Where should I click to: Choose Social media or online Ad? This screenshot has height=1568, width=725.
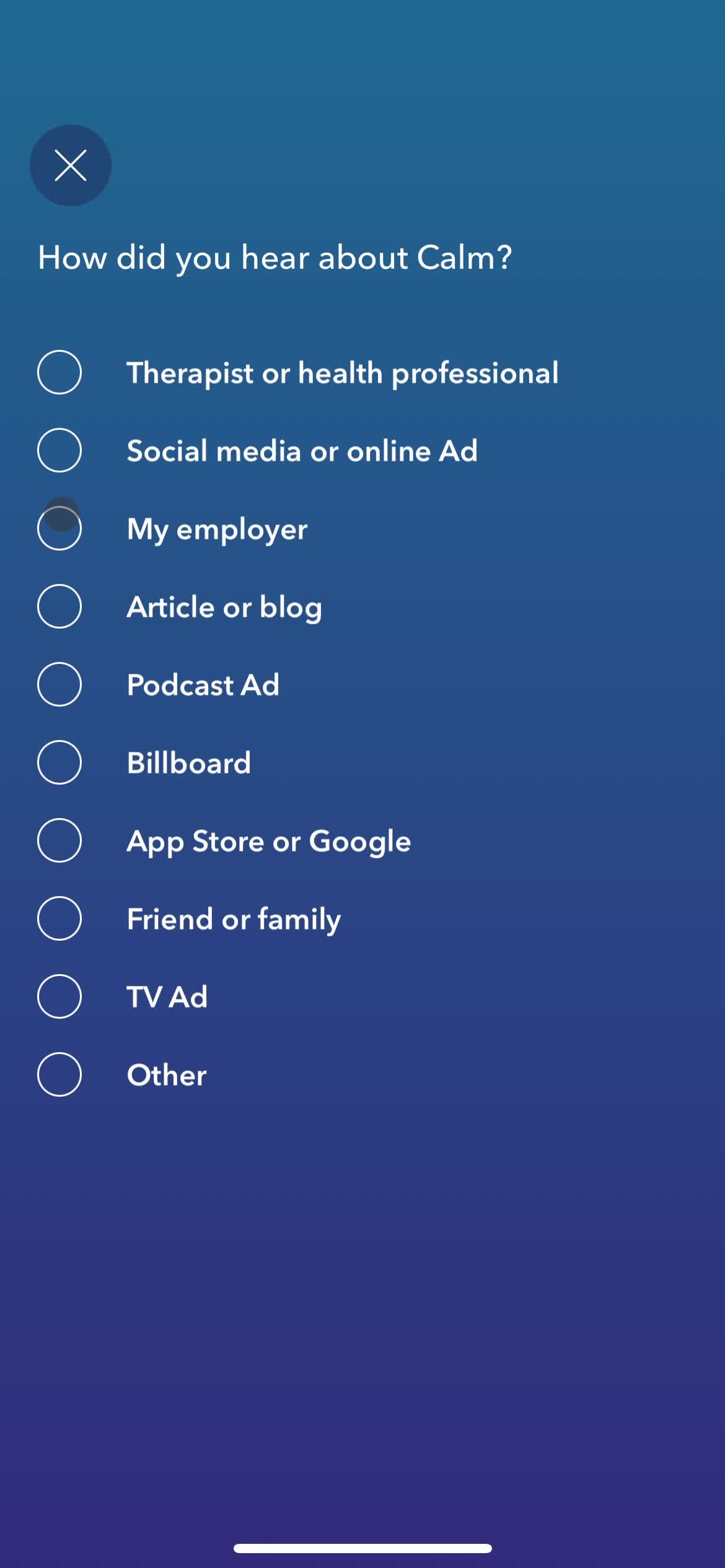pyautogui.click(x=59, y=450)
